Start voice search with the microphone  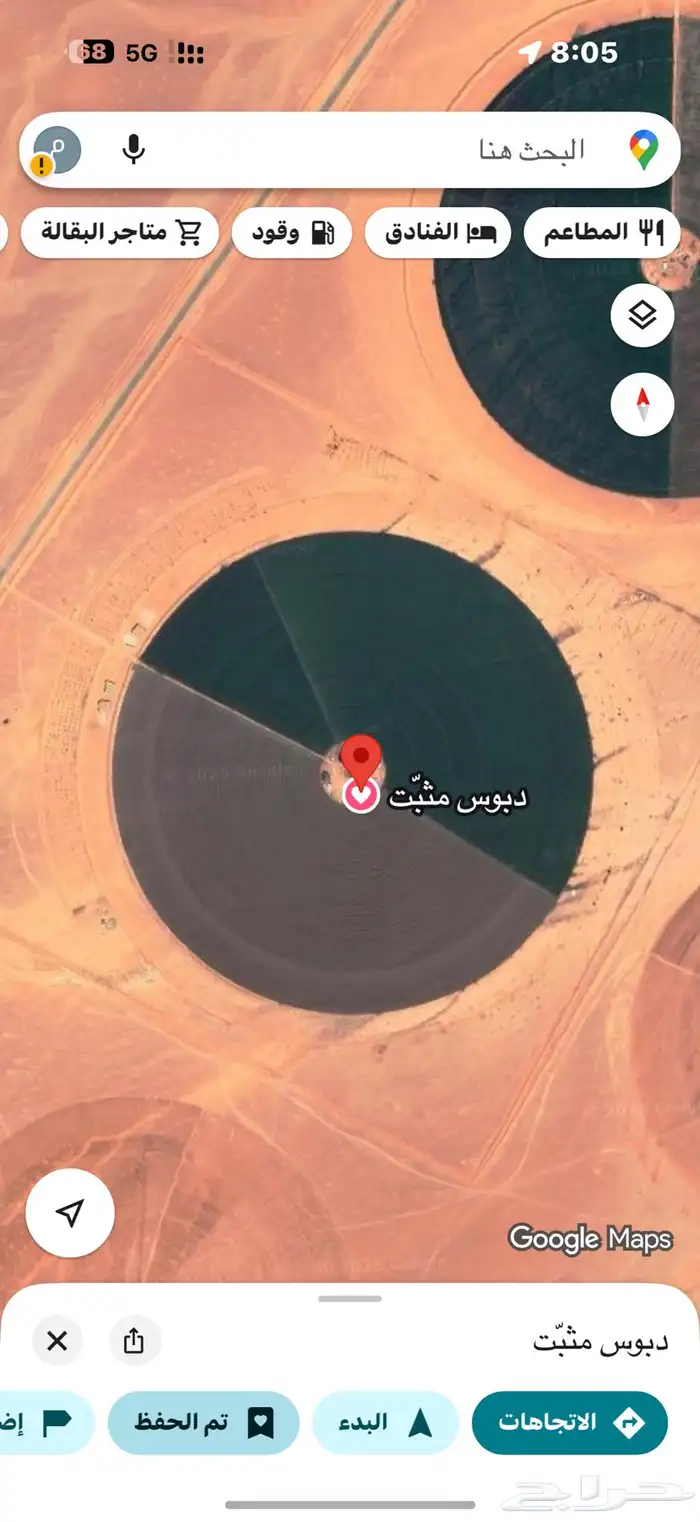coord(133,150)
